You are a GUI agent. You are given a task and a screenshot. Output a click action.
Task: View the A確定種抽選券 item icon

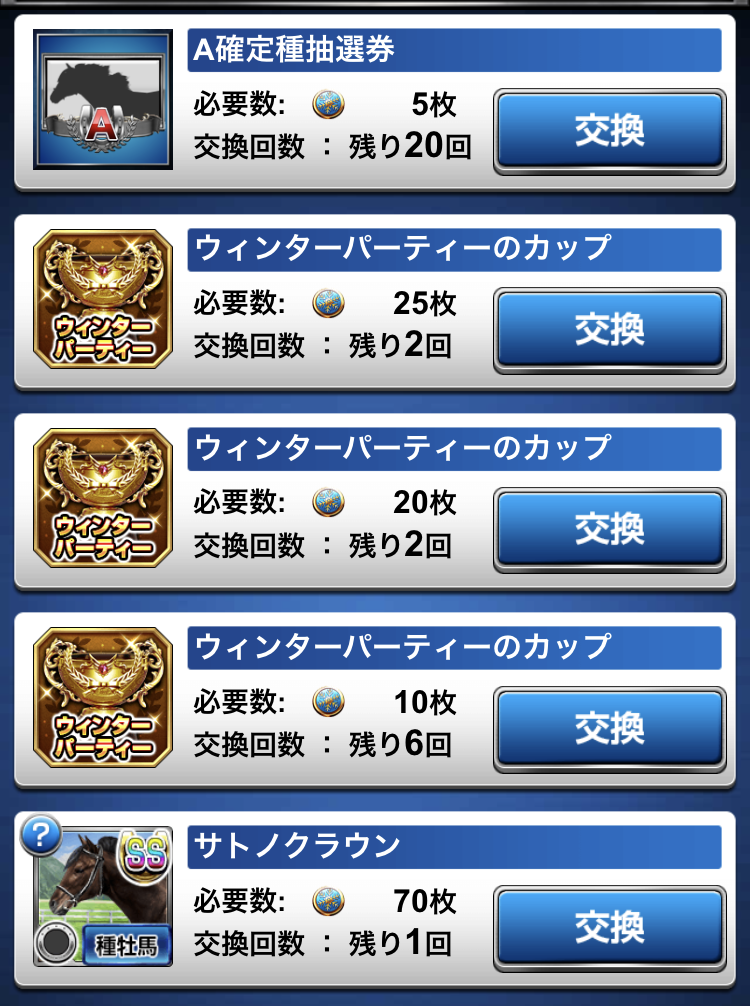click(103, 99)
